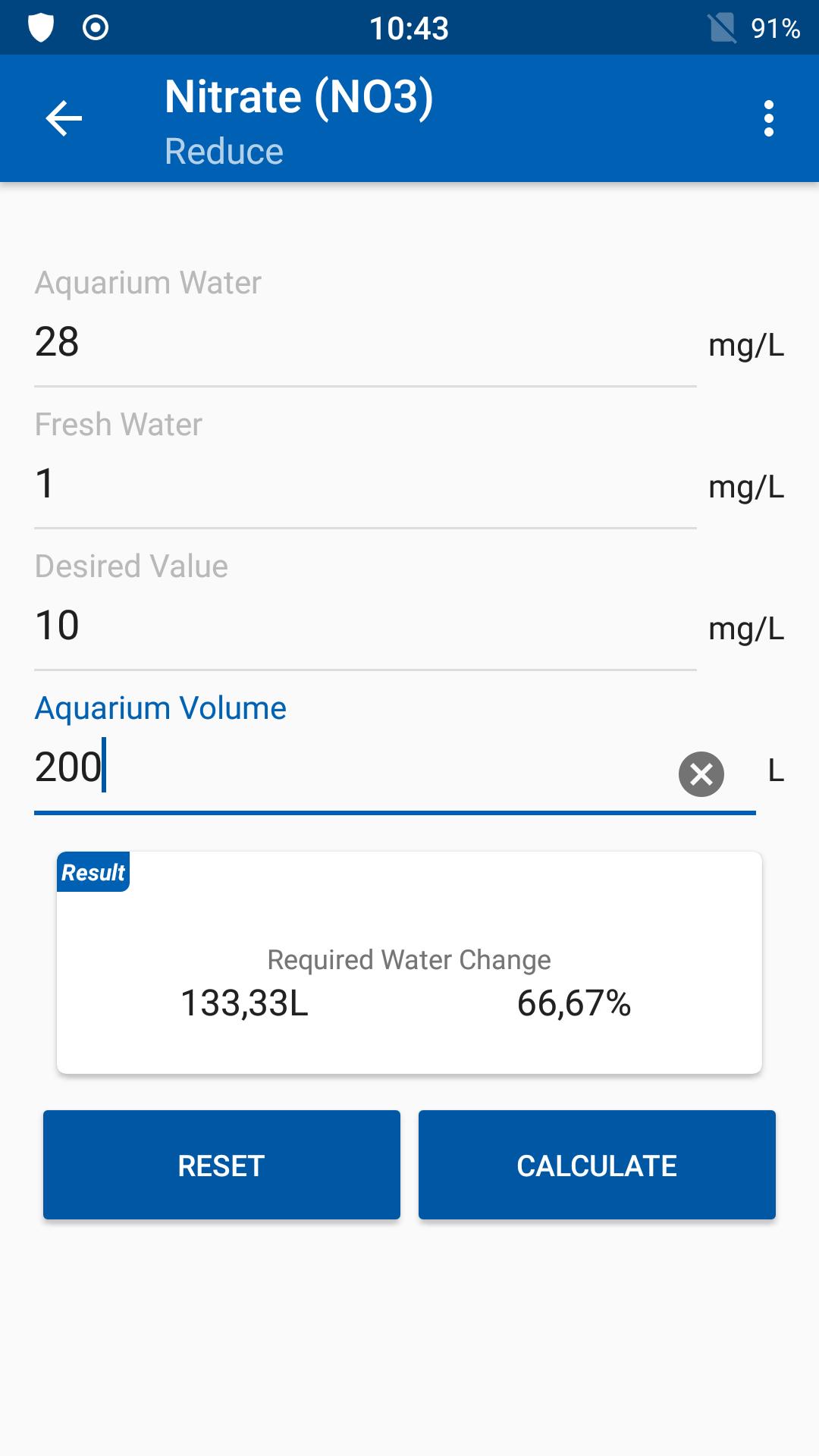Click the battery percentage indicator
This screenshot has height=1456, width=819.
(775, 28)
